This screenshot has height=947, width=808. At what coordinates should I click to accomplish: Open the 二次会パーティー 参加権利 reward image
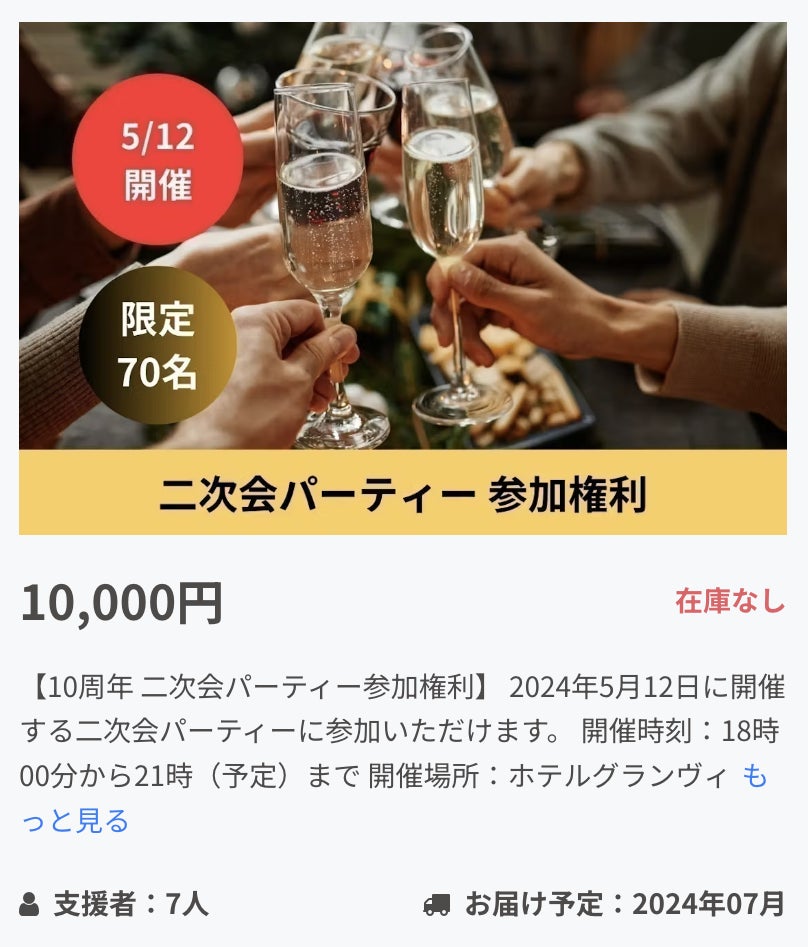pos(402,278)
